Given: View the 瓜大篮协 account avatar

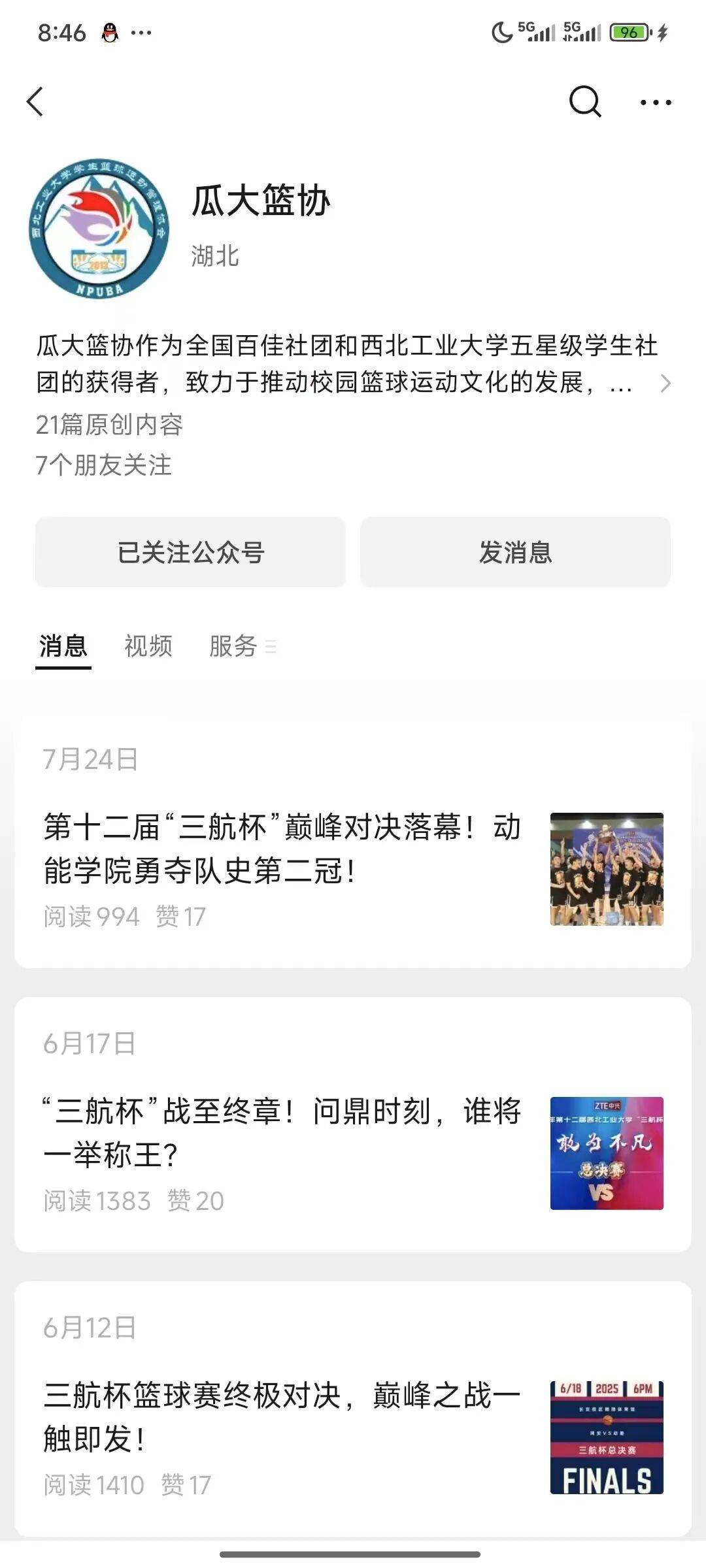Looking at the screenshot, I should [99, 229].
